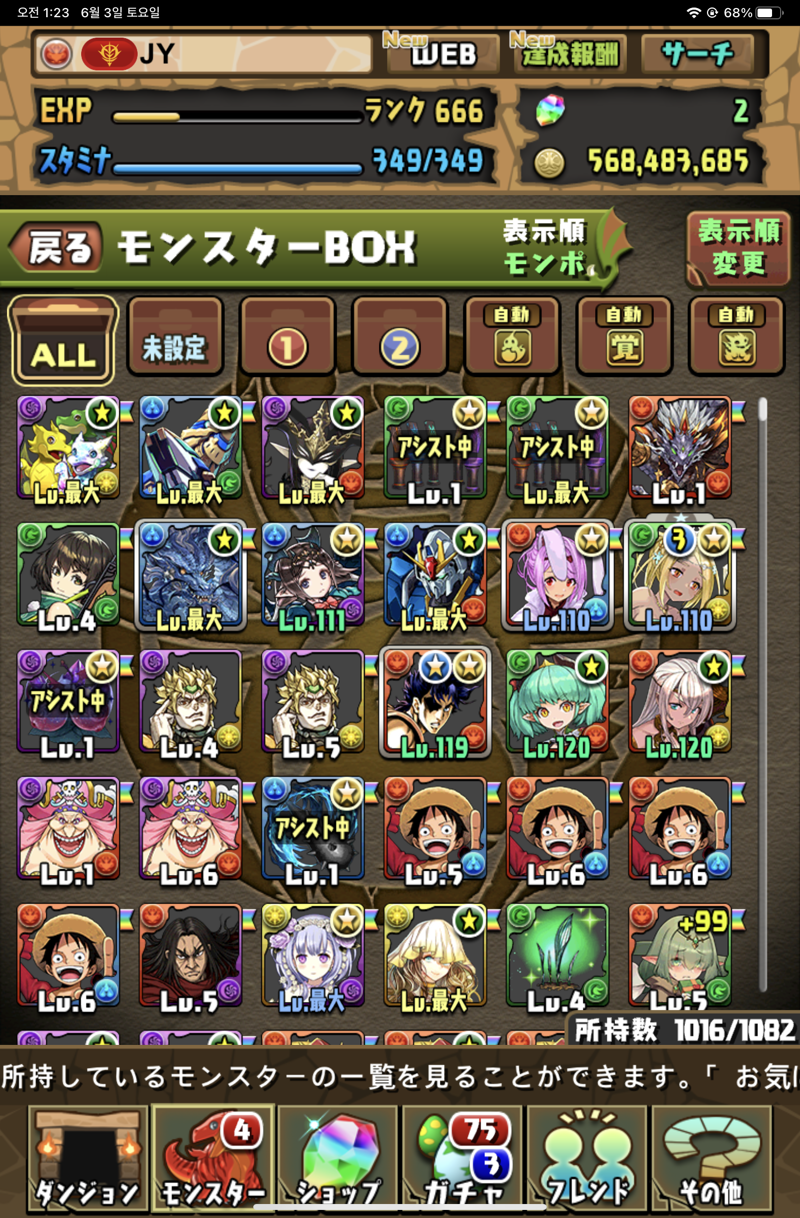Change sort order with 表示順変更
Image resolution: width=800 pixels, height=1218 pixels.
coord(738,248)
